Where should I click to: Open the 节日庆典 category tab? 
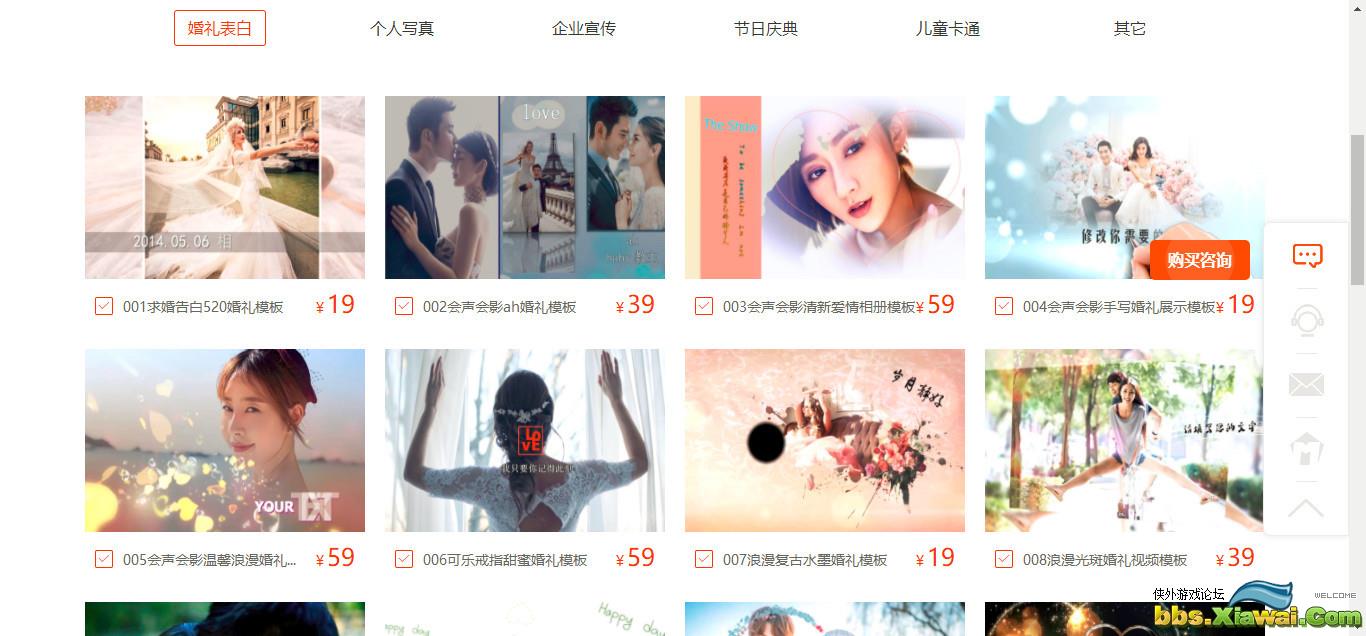[766, 29]
